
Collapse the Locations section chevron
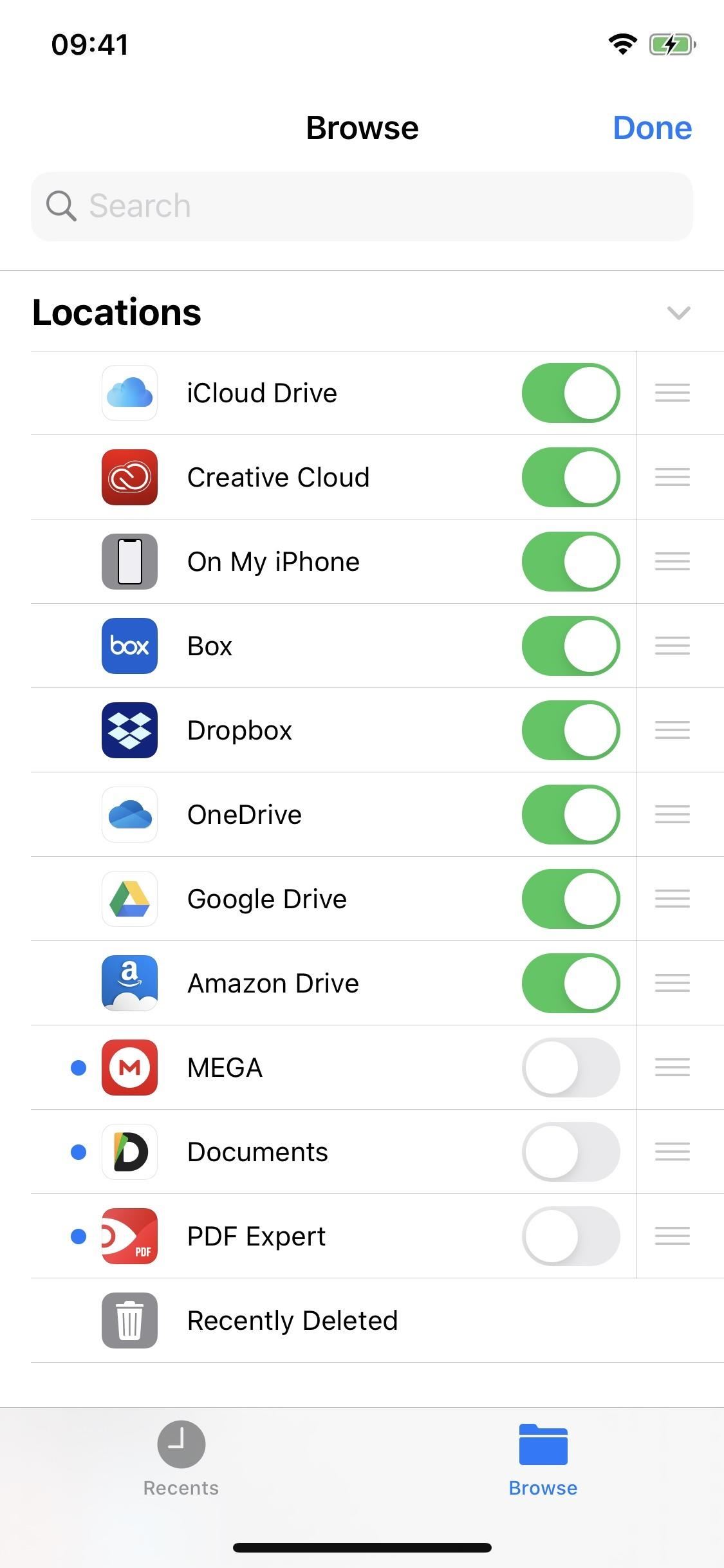[x=678, y=313]
